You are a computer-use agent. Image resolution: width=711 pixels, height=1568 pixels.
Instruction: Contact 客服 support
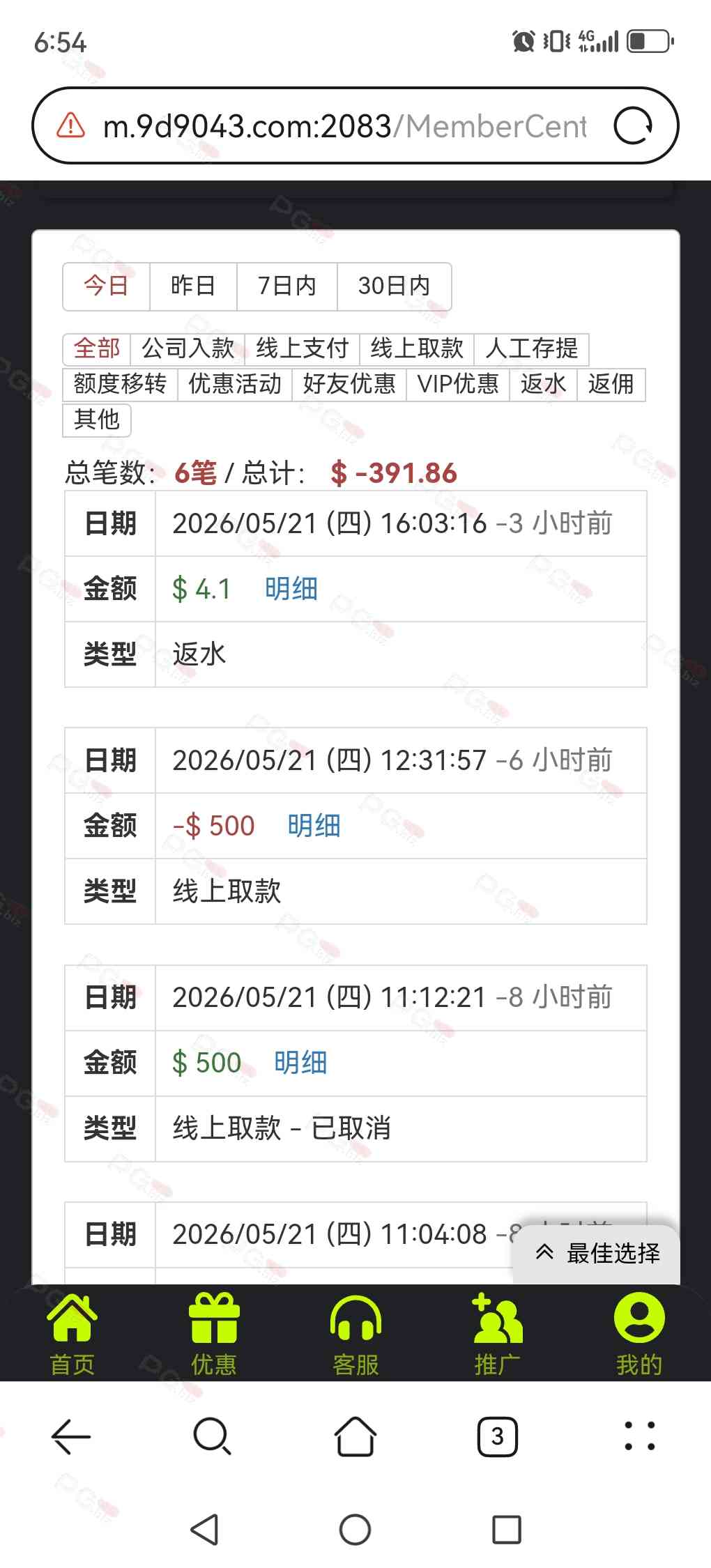(355, 1334)
